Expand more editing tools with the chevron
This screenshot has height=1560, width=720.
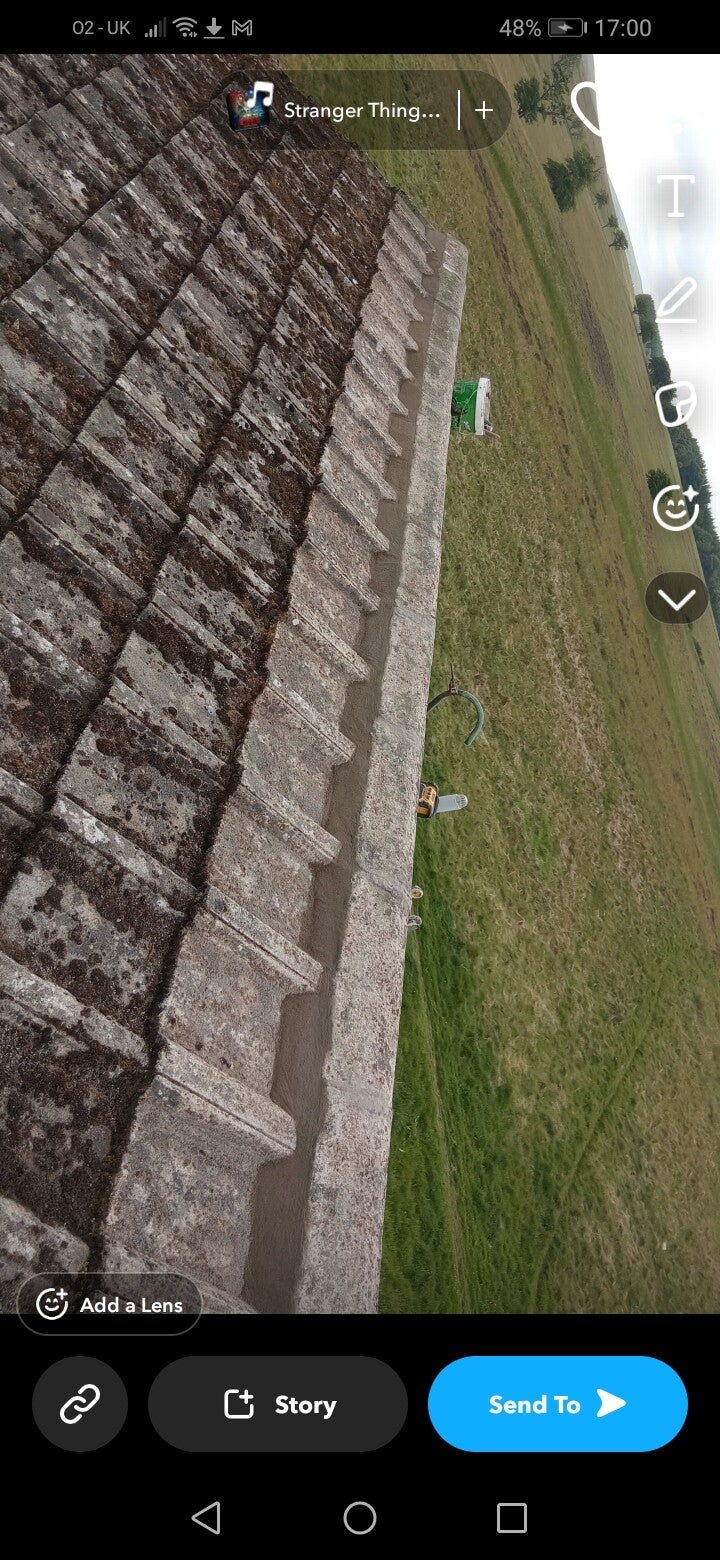[x=676, y=599]
